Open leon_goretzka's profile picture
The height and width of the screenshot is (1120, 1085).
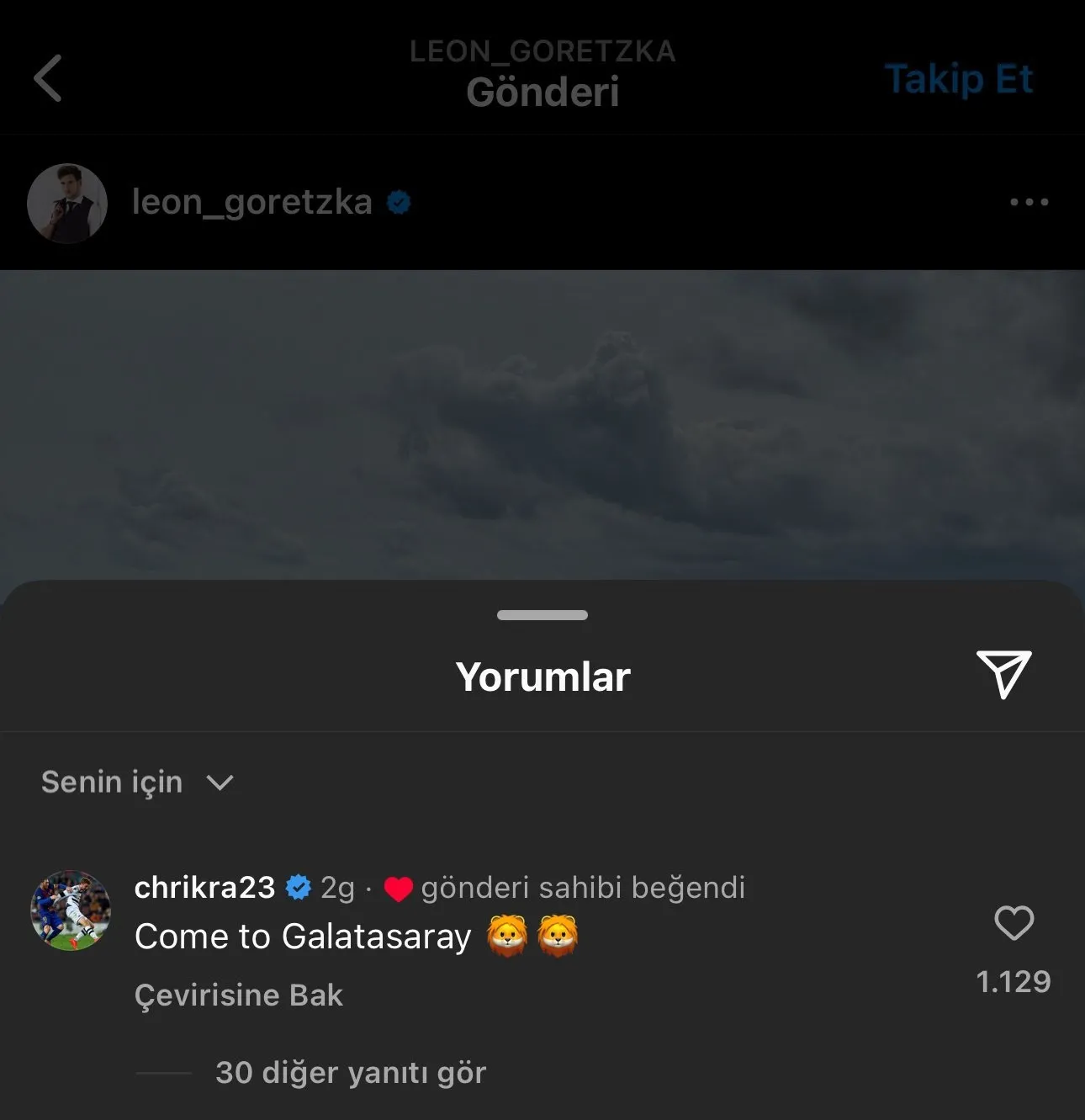click(x=67, y=202)
